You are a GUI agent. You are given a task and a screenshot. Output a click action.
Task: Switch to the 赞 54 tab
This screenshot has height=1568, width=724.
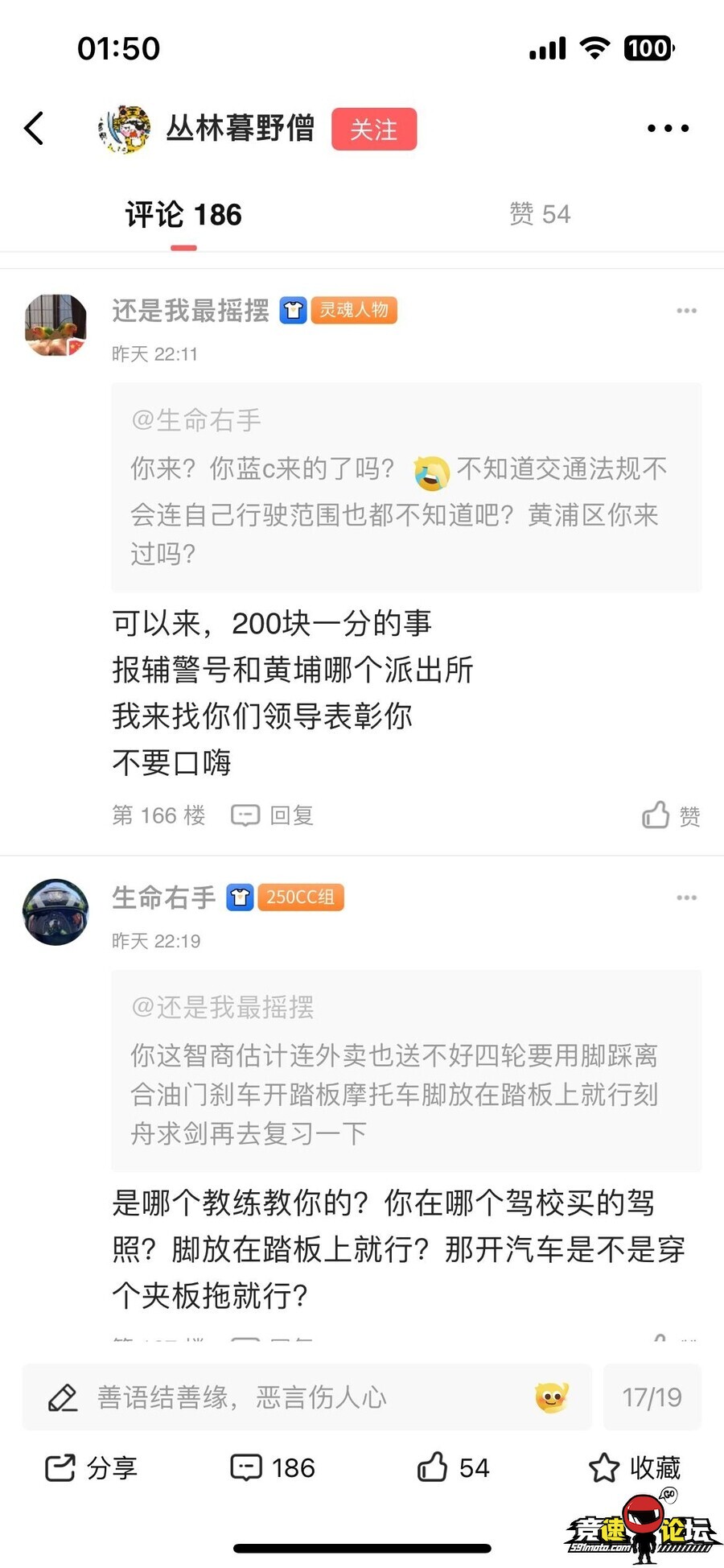tap(540, 214)
